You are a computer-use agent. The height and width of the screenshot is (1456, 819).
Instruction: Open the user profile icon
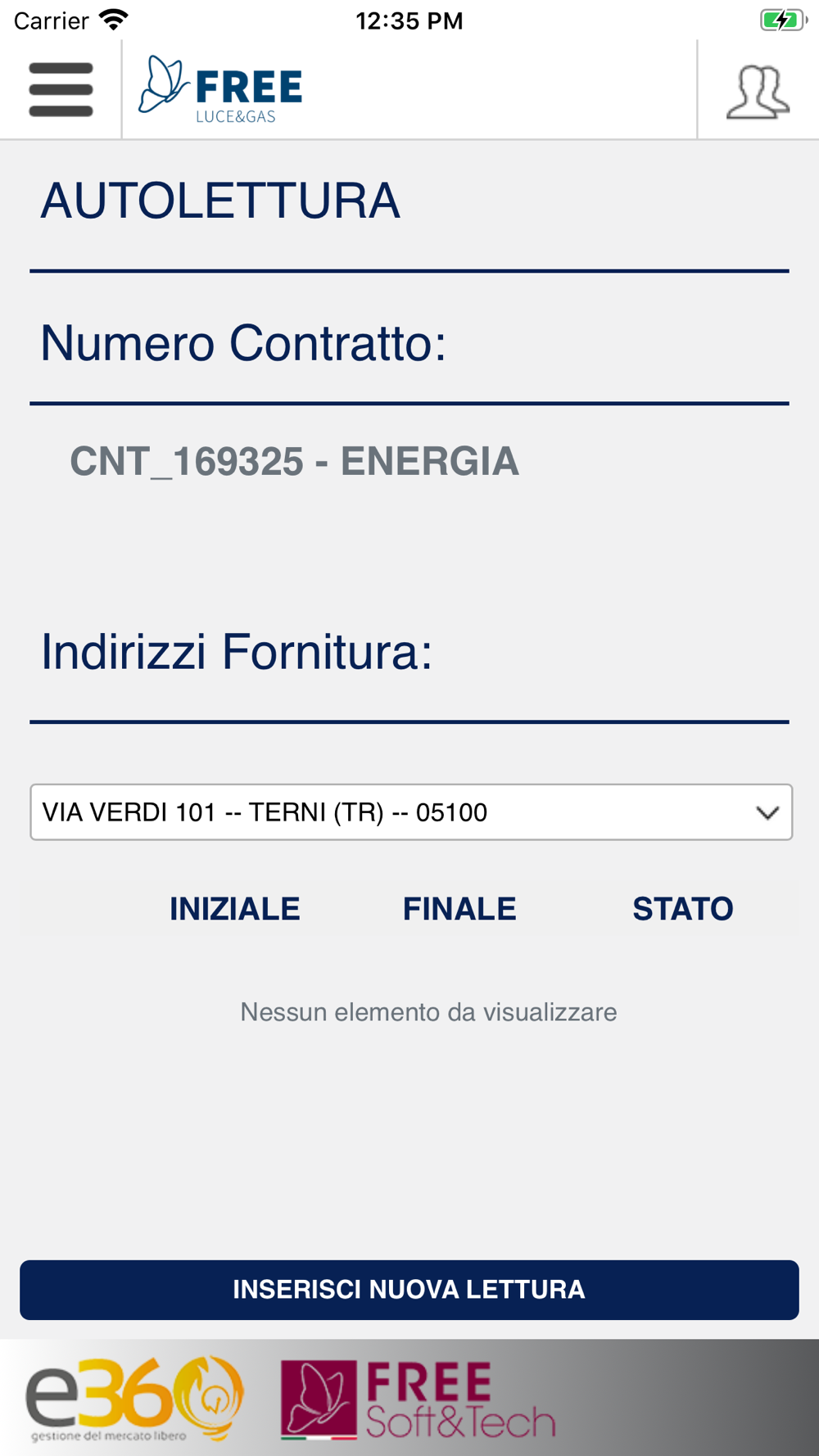click(758, 93)
